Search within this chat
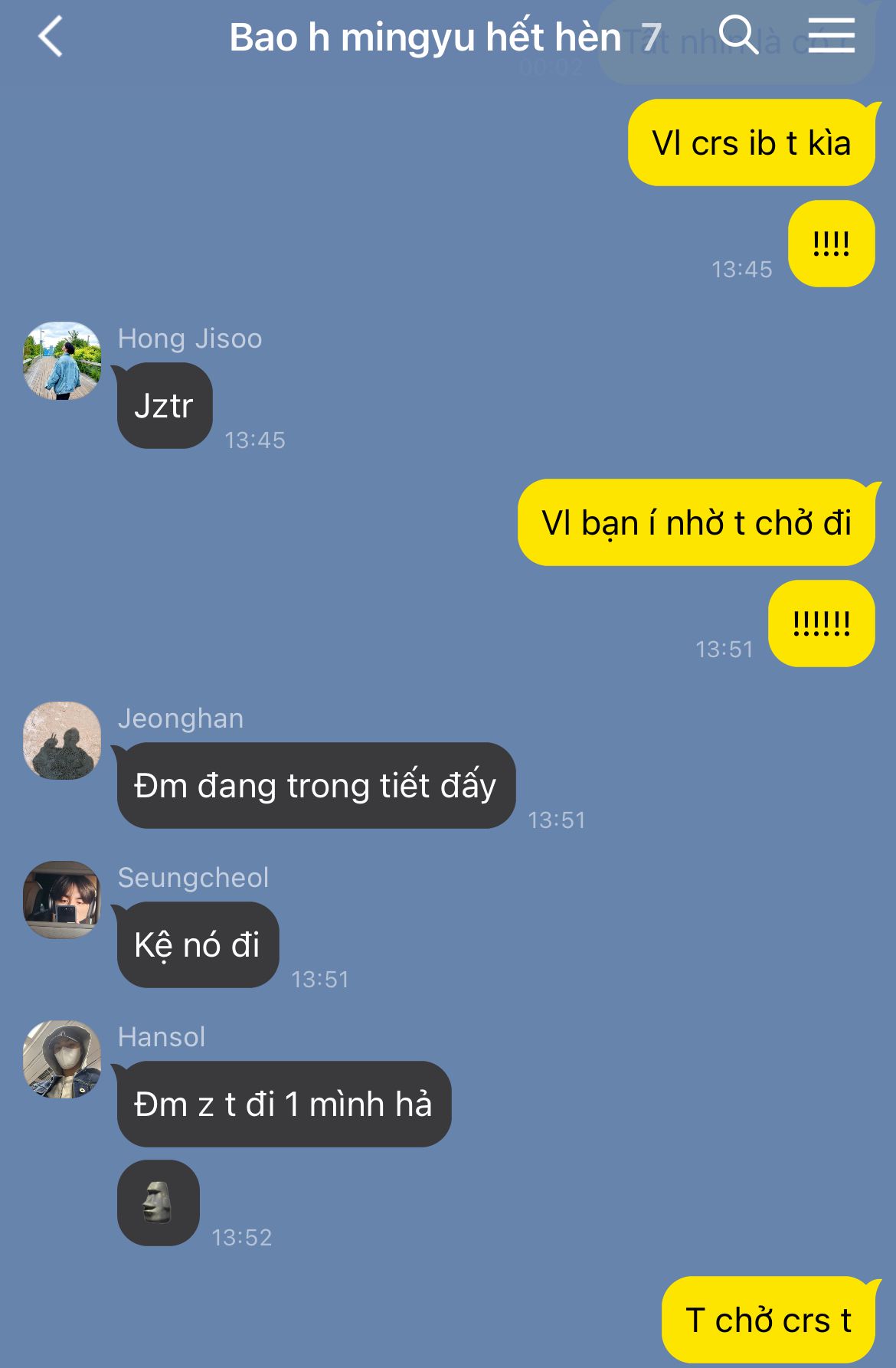The image size is (896, 1368). [x=738, y=35]
